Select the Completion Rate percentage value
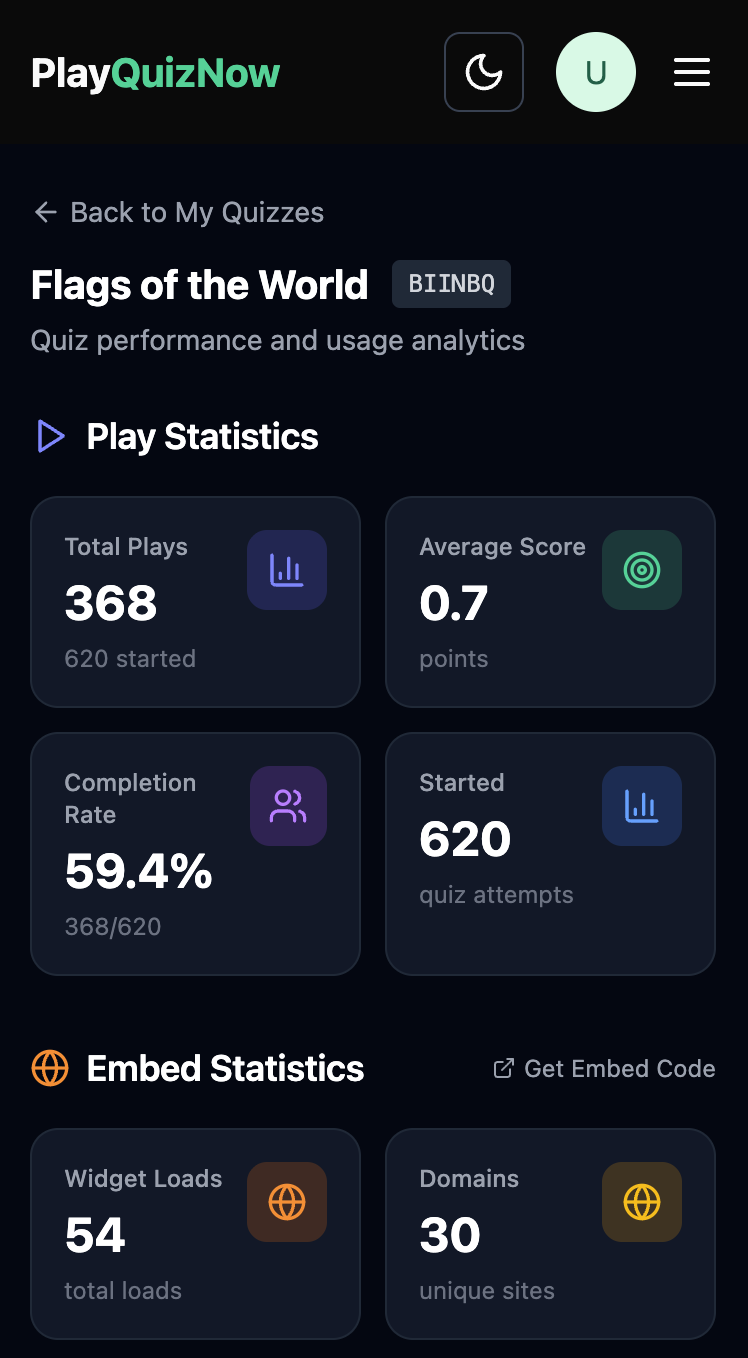This screenshot has width=748, height=1358. pyautogui.click(x=138, y=871)
